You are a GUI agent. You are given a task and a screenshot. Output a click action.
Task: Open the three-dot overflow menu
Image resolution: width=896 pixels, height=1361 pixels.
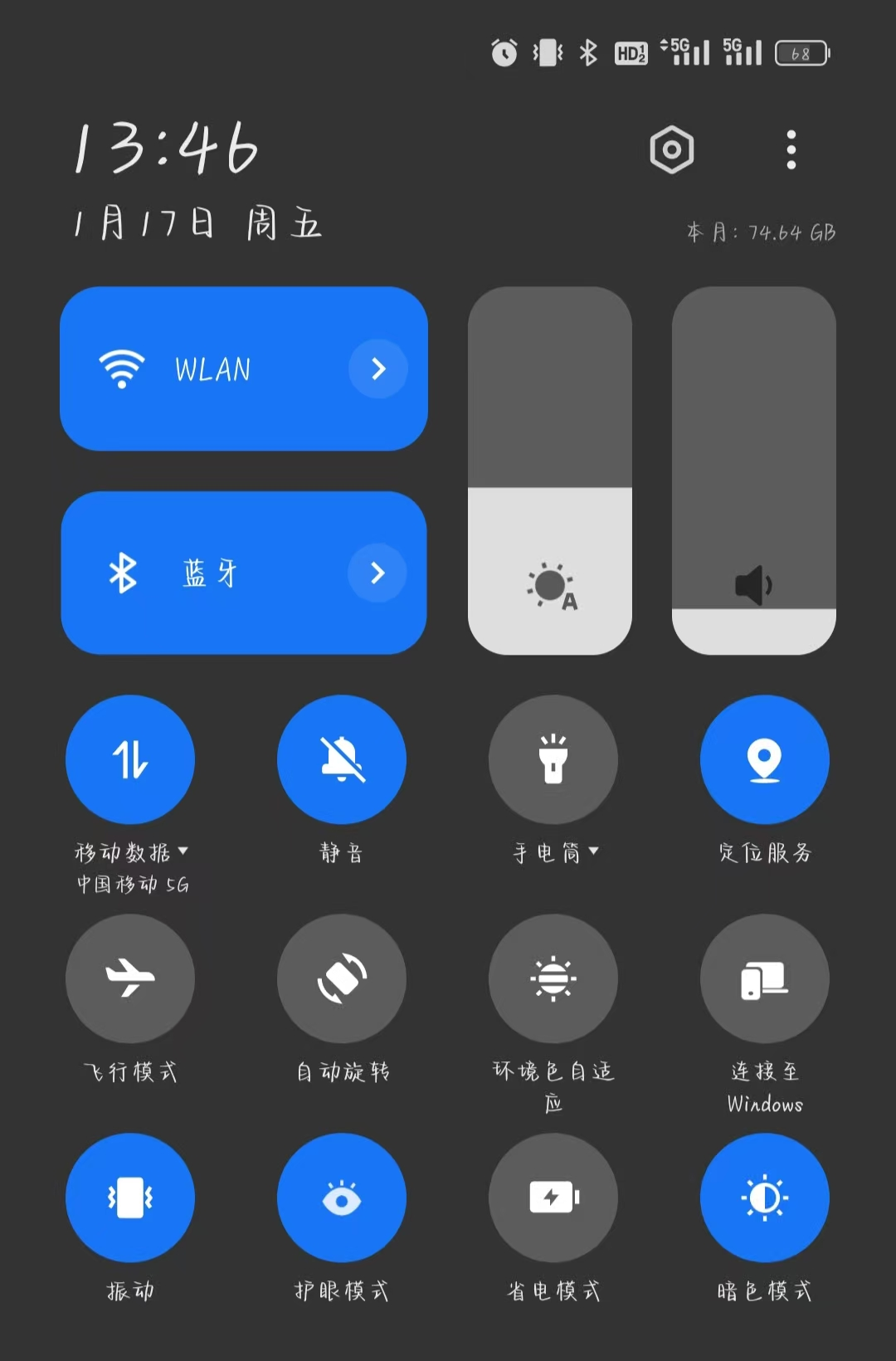click(x=790, y=148)
